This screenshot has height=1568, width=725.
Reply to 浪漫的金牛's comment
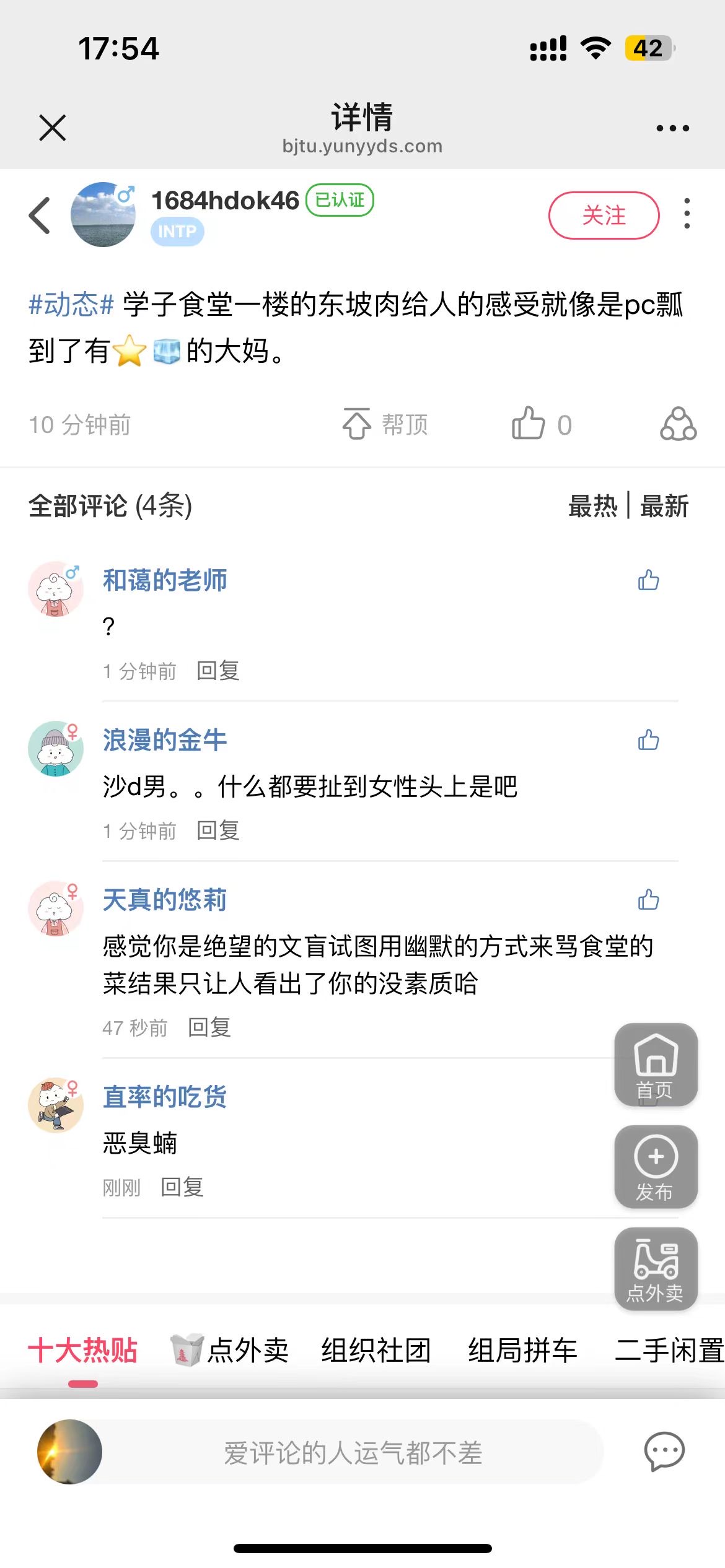(218, 830)
